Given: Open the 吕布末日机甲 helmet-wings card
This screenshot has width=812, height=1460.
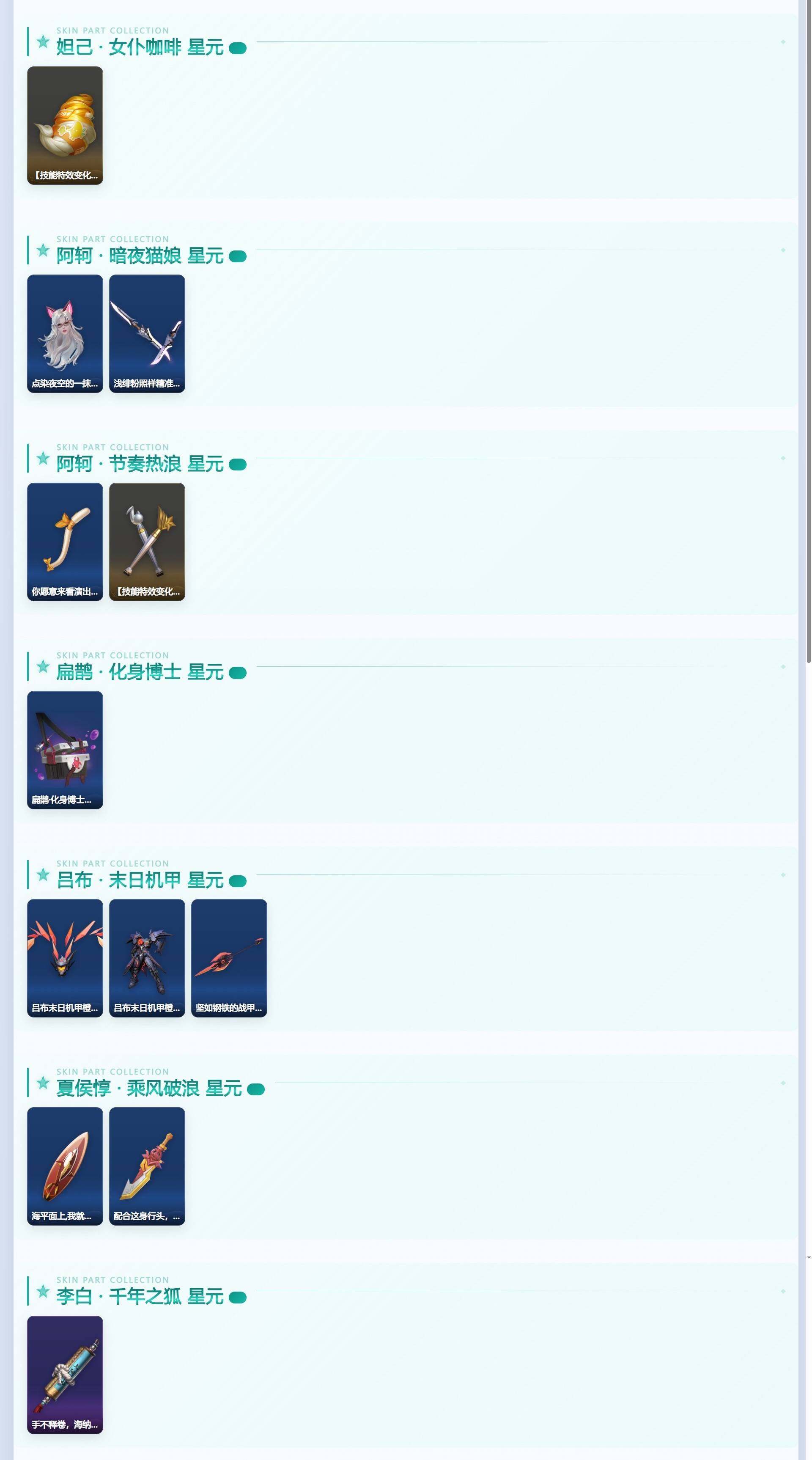Looking at the screenshot, I should (65, 958).
